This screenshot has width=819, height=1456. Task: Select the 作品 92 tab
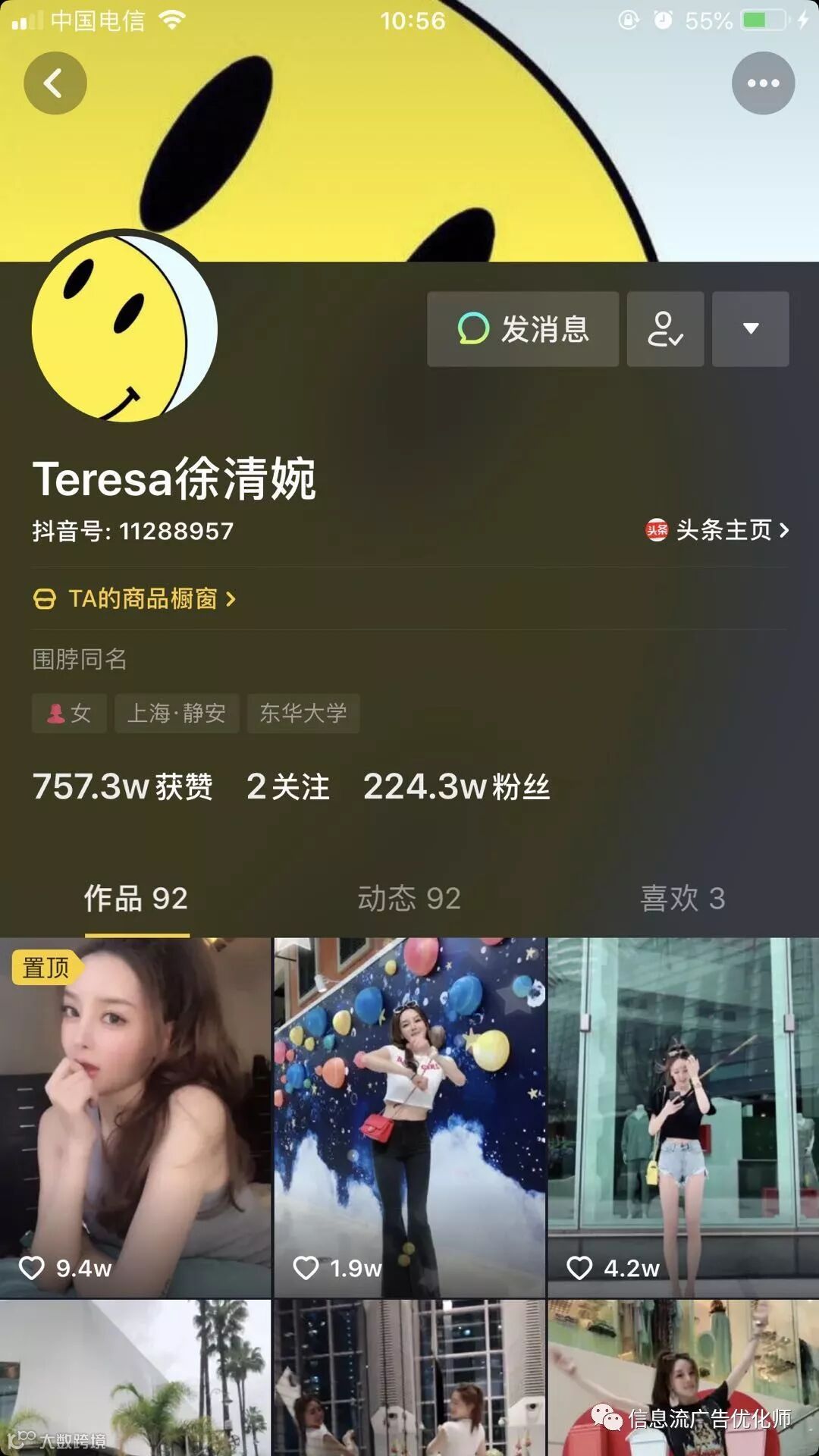[136, 899]
